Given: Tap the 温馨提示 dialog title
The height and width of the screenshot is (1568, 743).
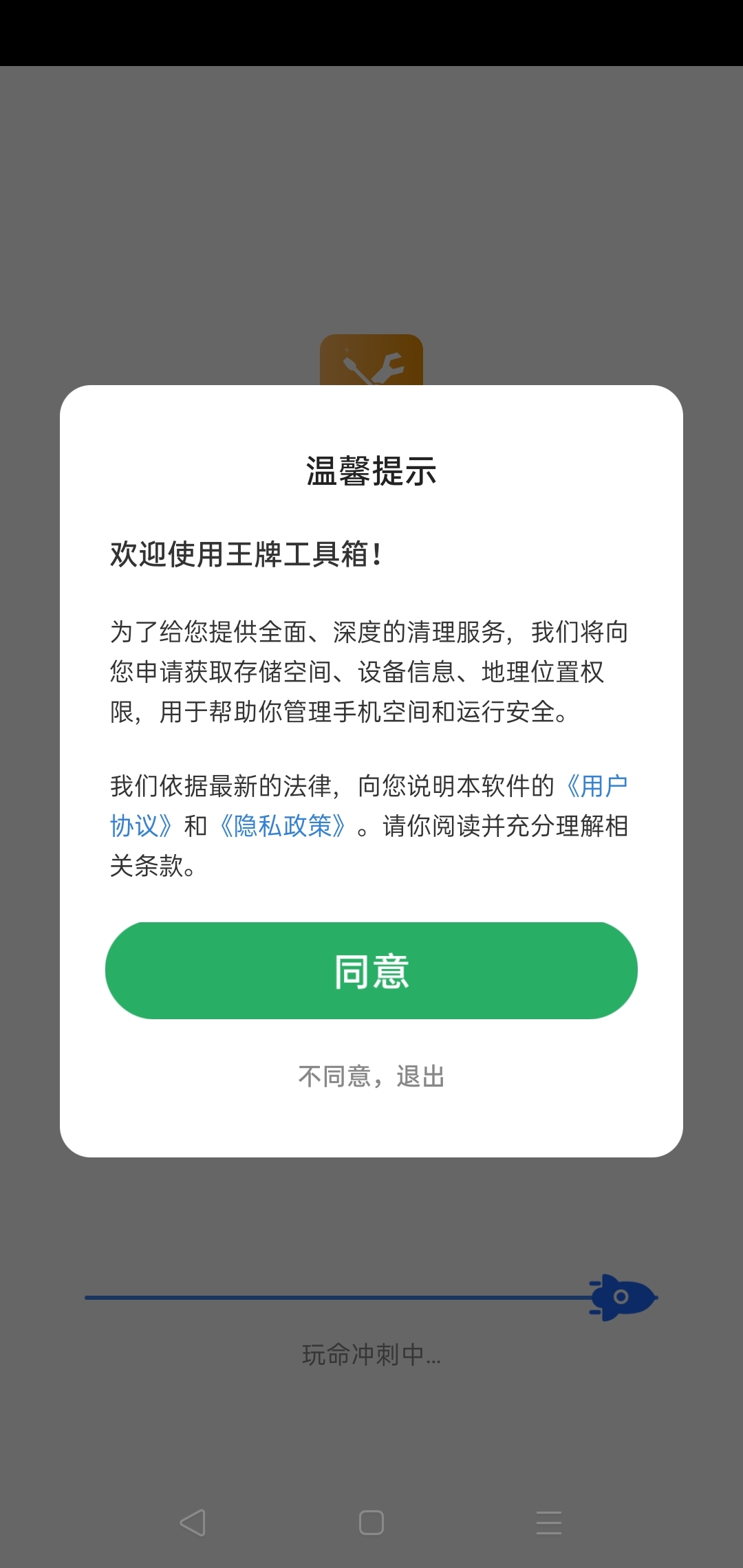Looking at the screenshot, I should point(371,471).
